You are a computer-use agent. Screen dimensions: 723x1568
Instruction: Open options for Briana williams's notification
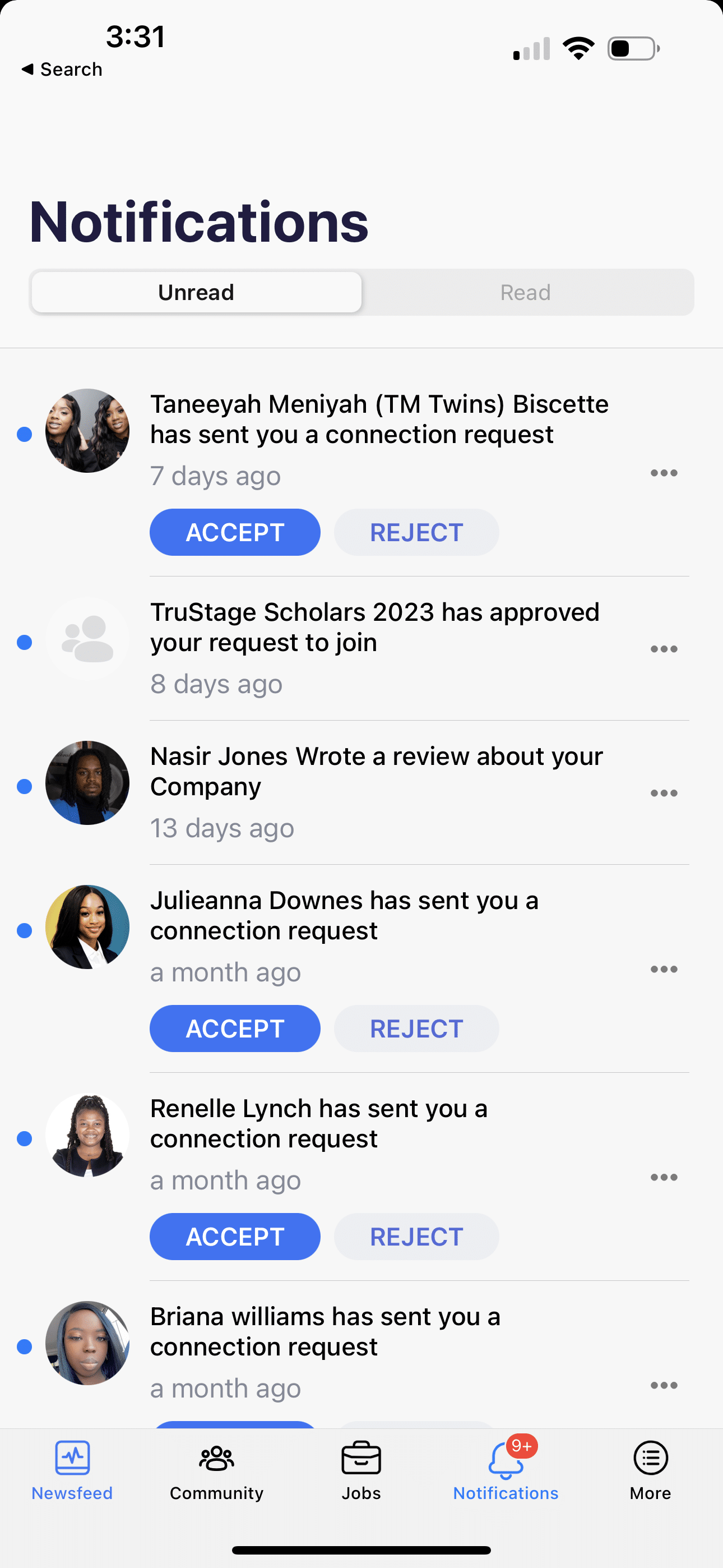tap(664, 1385)
